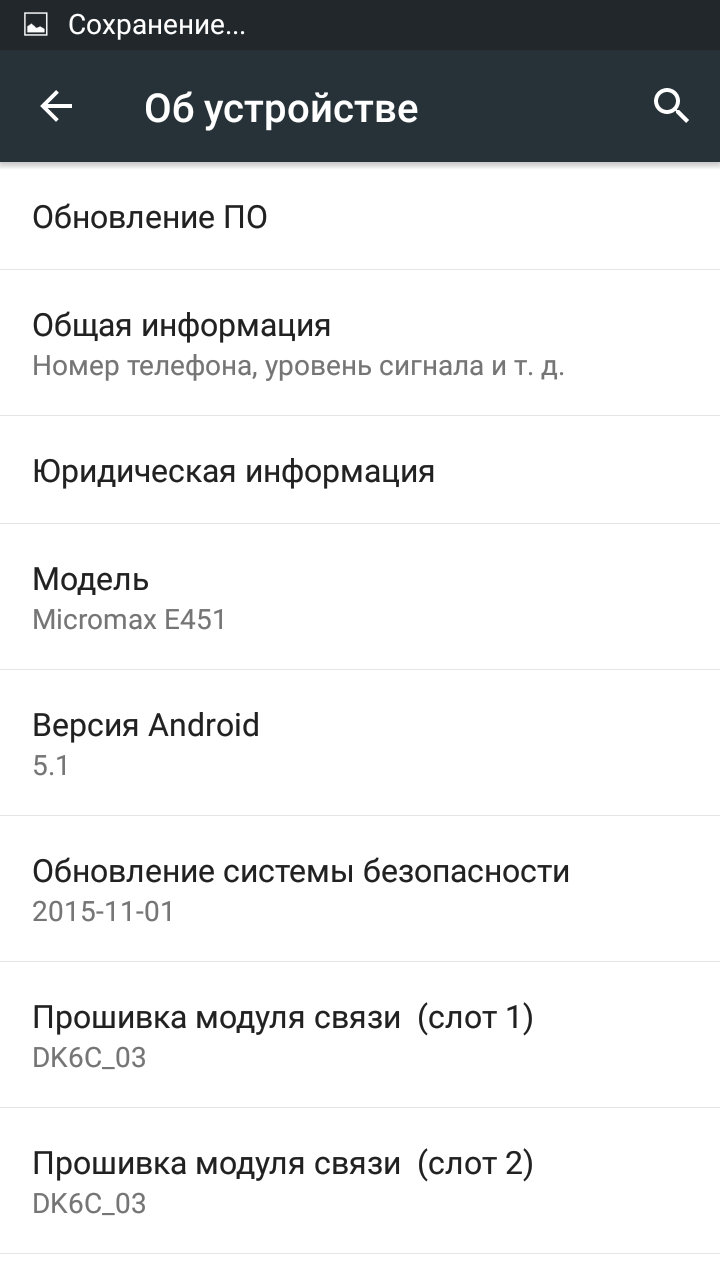Tap the Версия Android row
This screenshot has width=720, height=1280.
coord(360,743)
